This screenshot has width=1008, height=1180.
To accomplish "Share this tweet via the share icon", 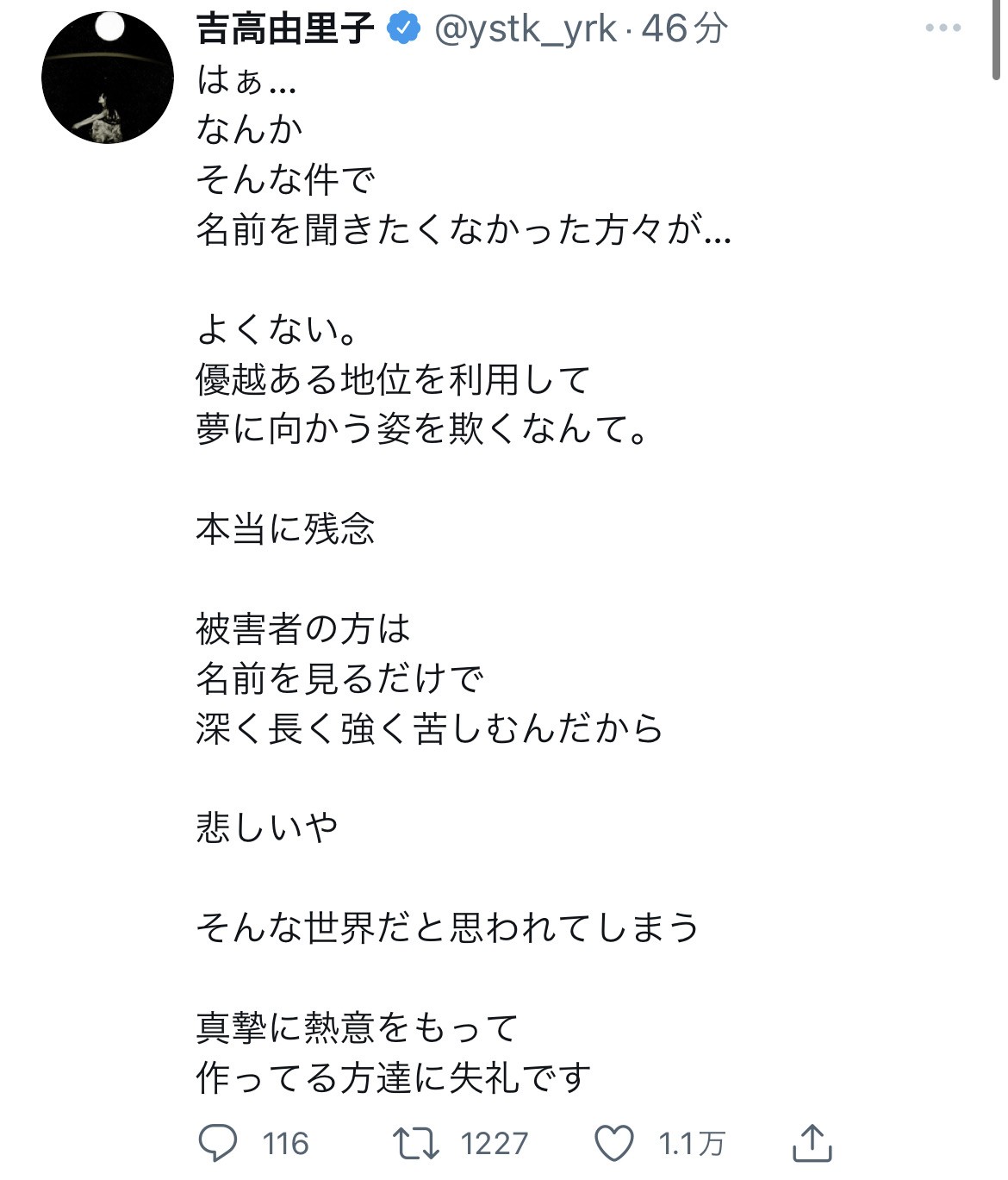I will pyautogui.click(x=811, y=1142).
